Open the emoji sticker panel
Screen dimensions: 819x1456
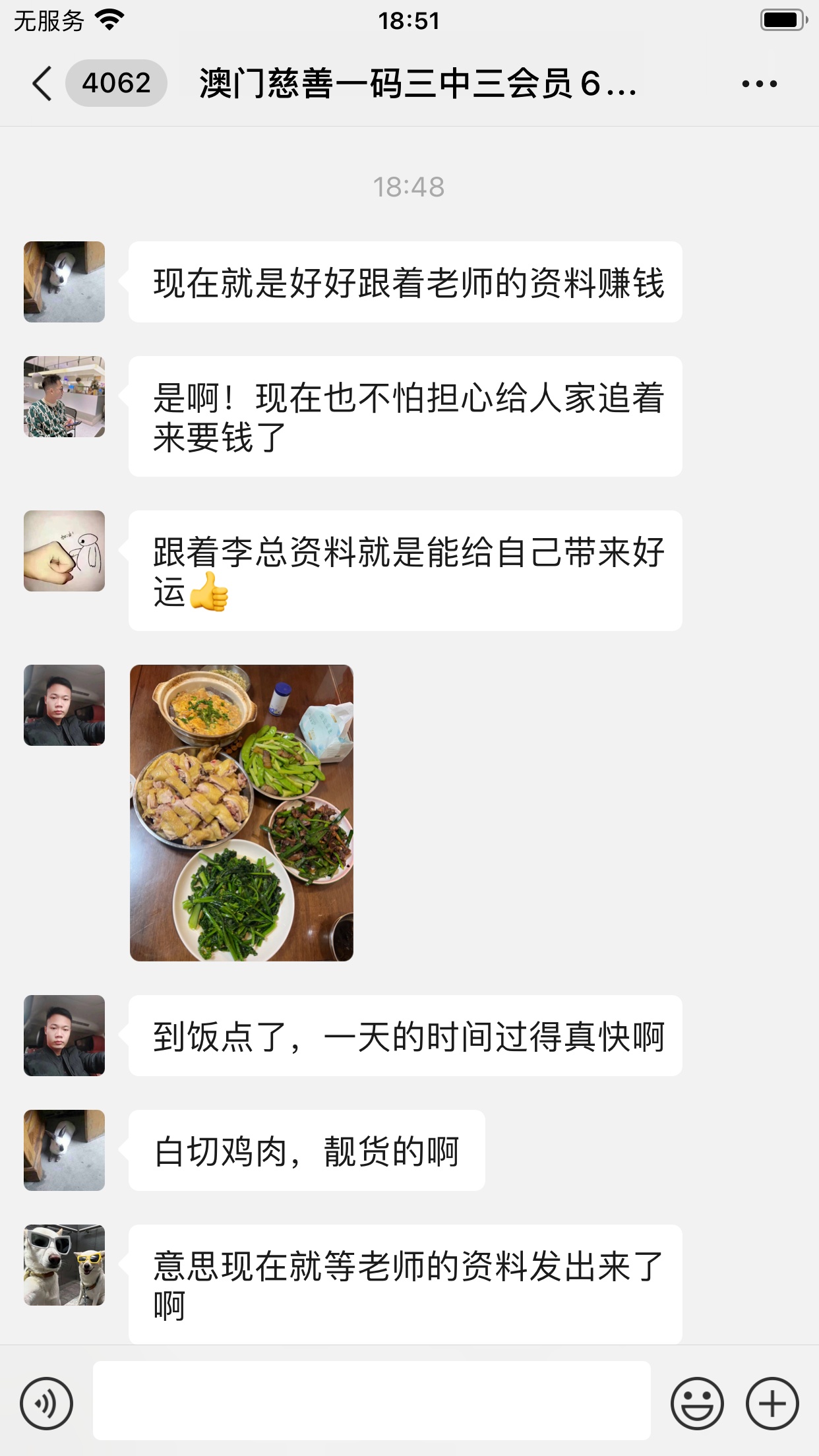pos(697,1403)
